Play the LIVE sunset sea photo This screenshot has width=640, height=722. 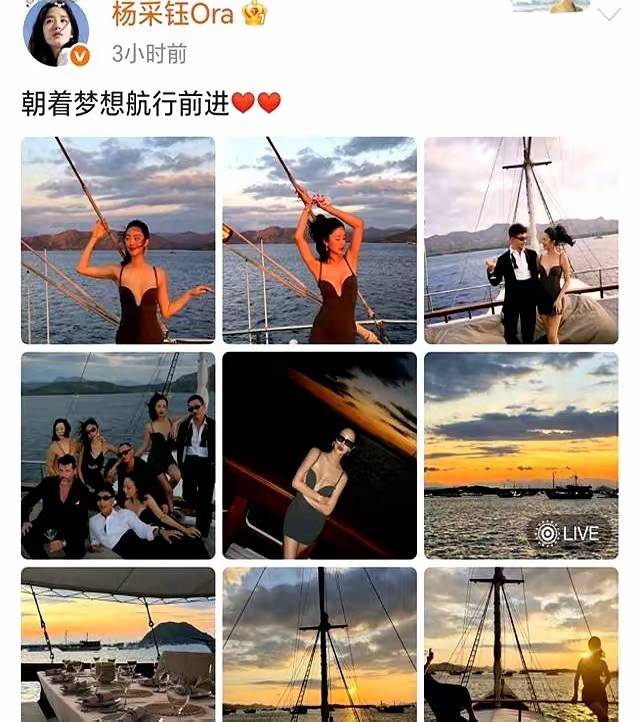coord(521,455)
